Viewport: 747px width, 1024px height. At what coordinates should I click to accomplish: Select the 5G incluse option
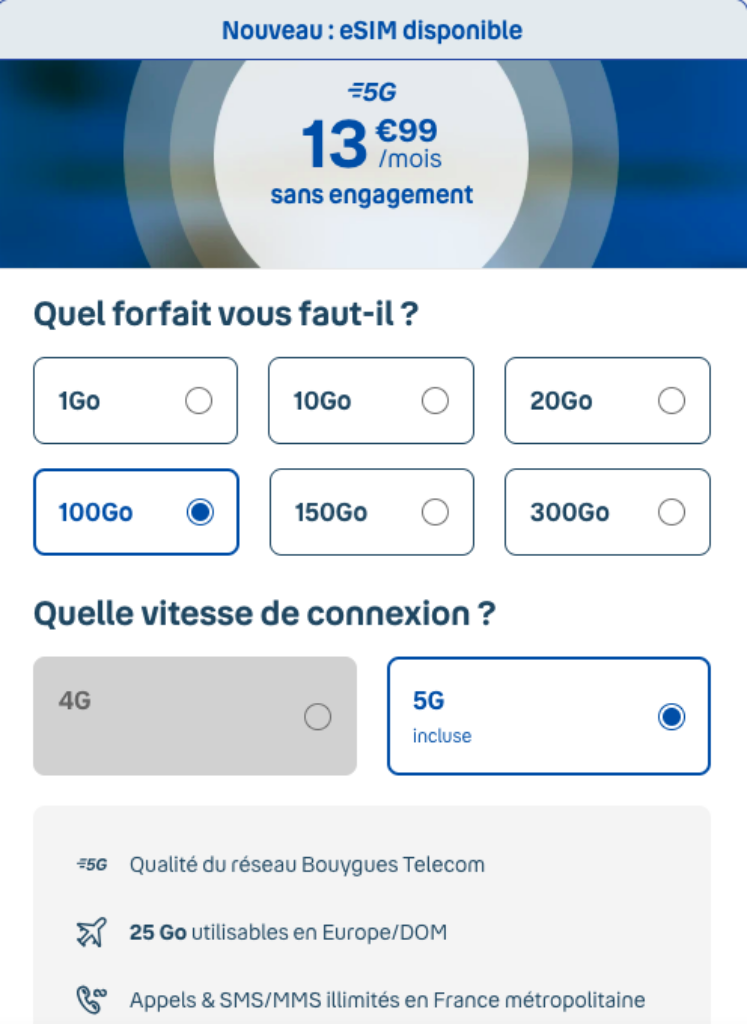(548, 716)
